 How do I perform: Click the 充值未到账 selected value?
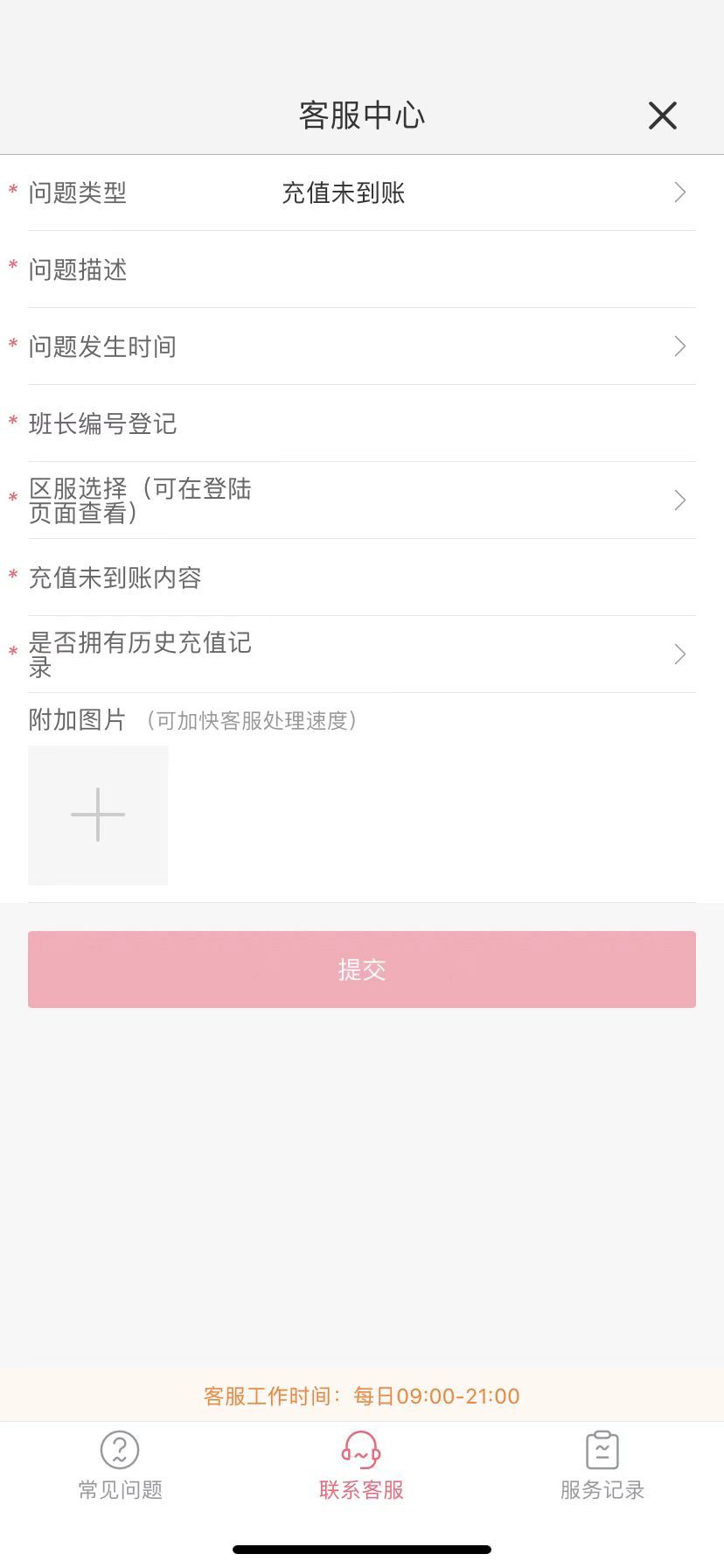pyautogui.click(x=343, y=192)
